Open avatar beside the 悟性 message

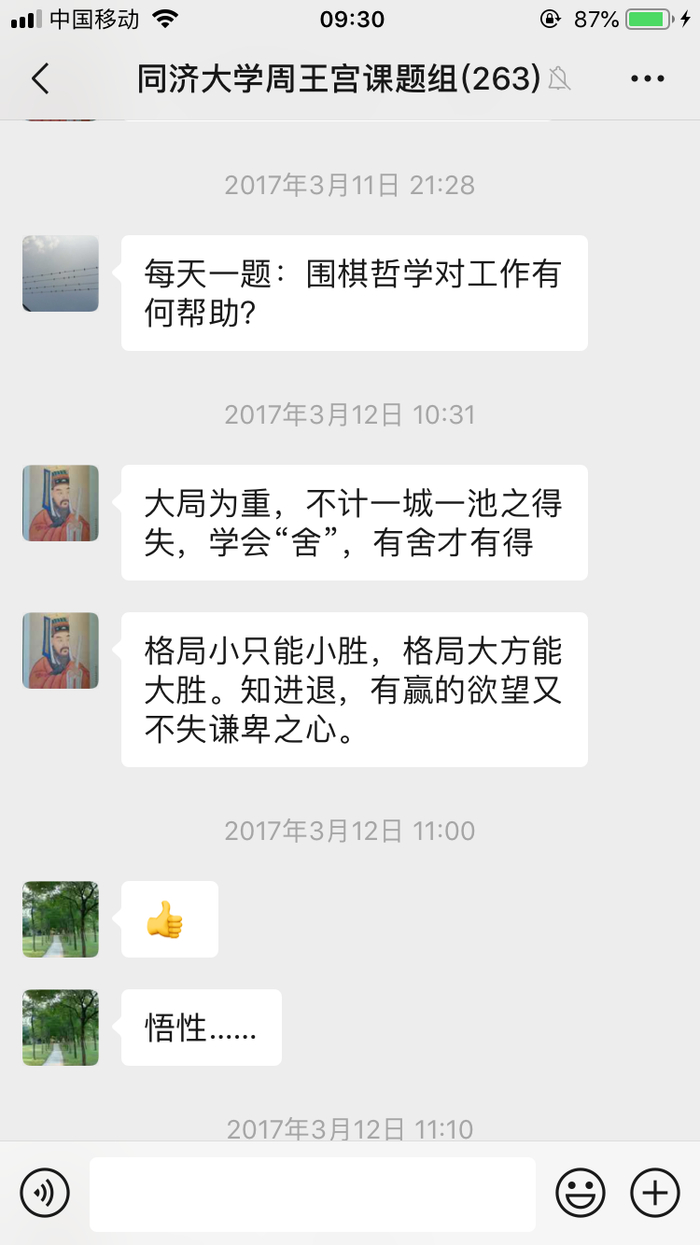pos(61,1027)
